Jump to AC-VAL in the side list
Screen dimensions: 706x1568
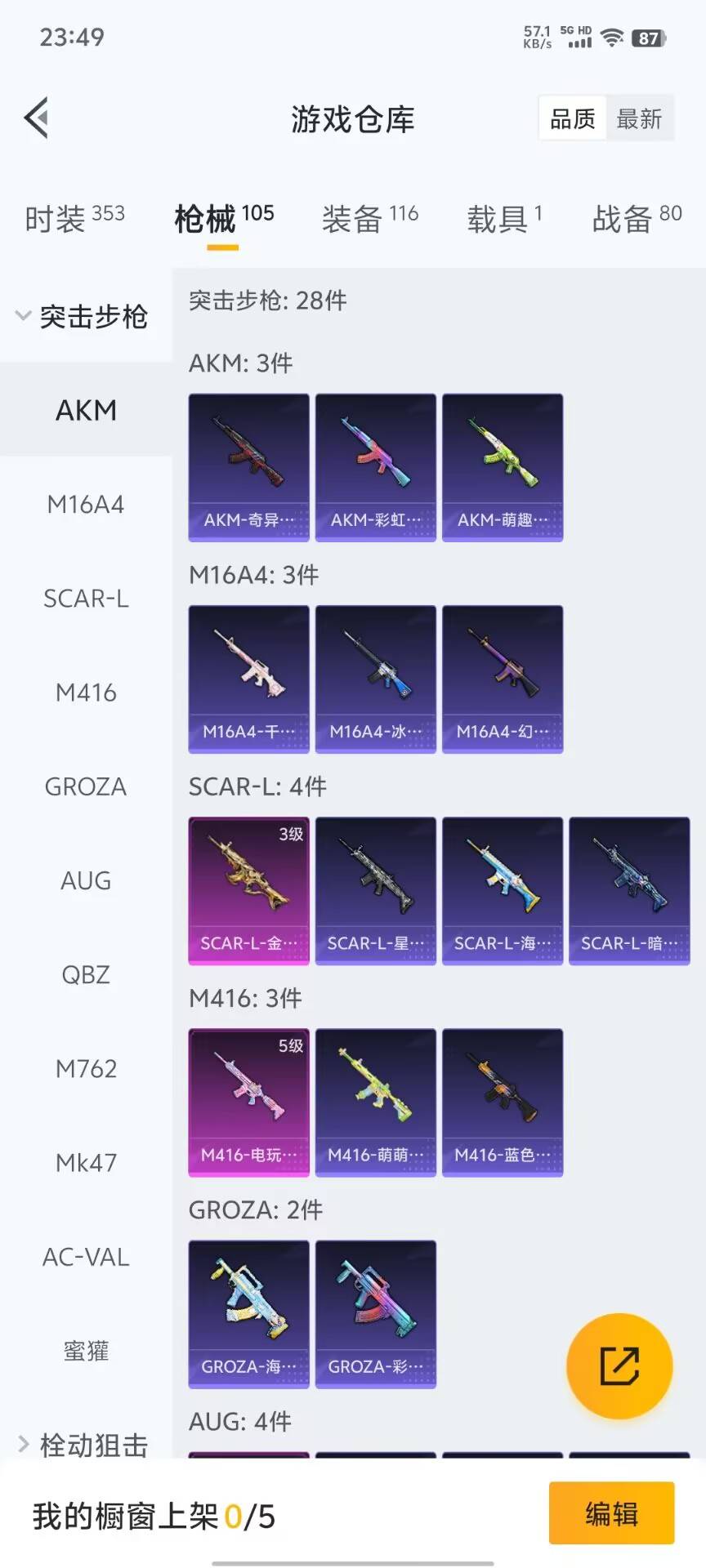pyautogui.click(x=86, y=1257)
